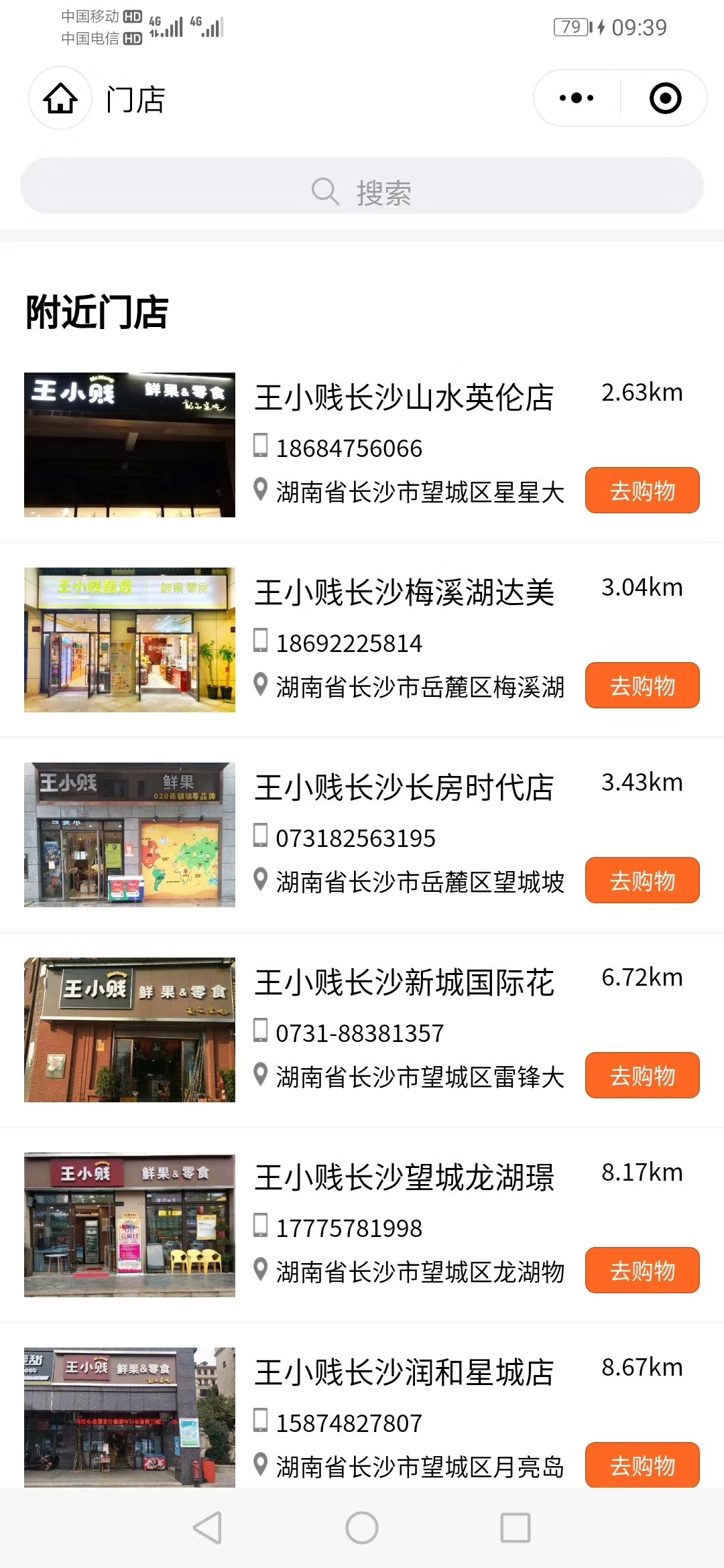Screen dimensions: 724x1568
Task: Tap 去购物 for 王小贱长沙望城龙湖璟
Action: 642,1270
